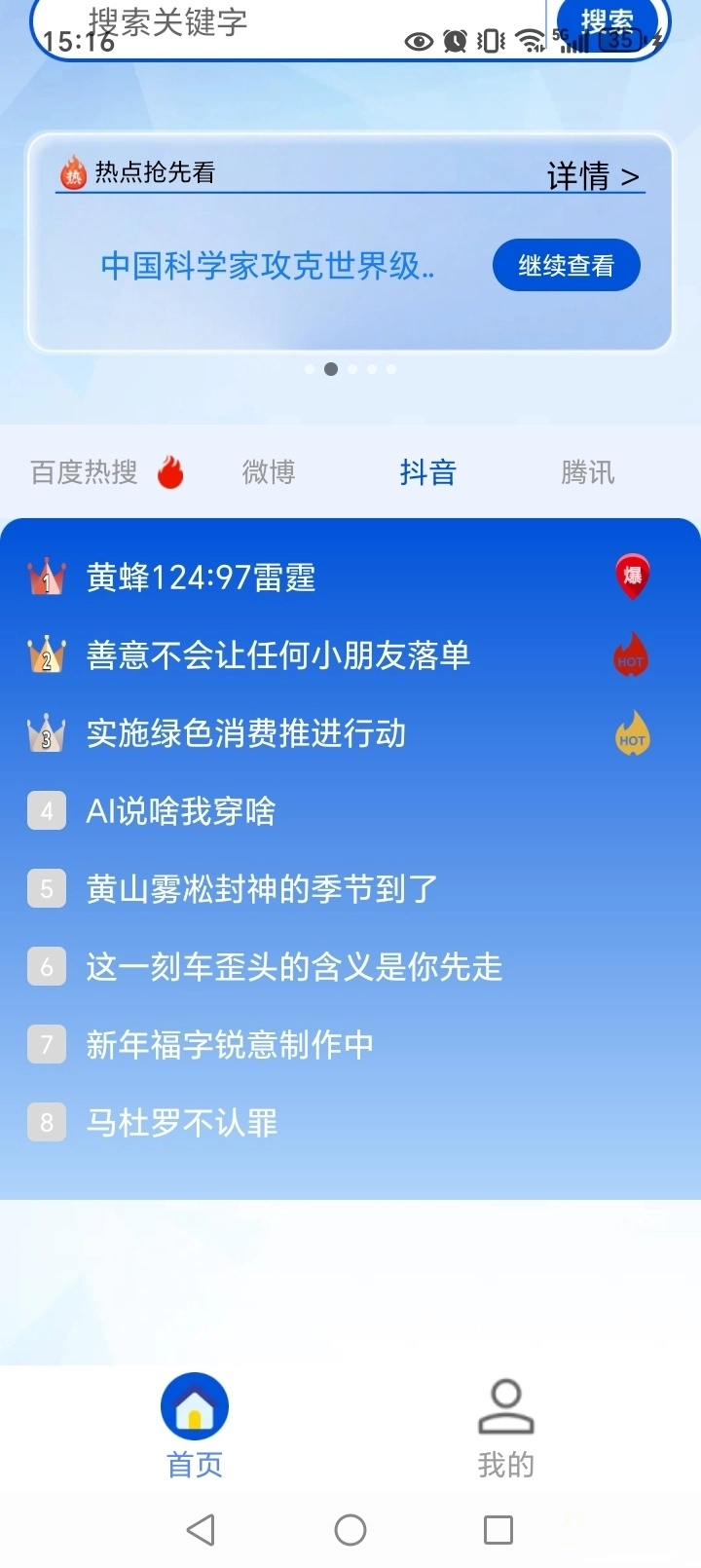Viewport: 701px width, 1568px height.
Task: Go to the 首页 tab
Action: [x=195, y=1425]
